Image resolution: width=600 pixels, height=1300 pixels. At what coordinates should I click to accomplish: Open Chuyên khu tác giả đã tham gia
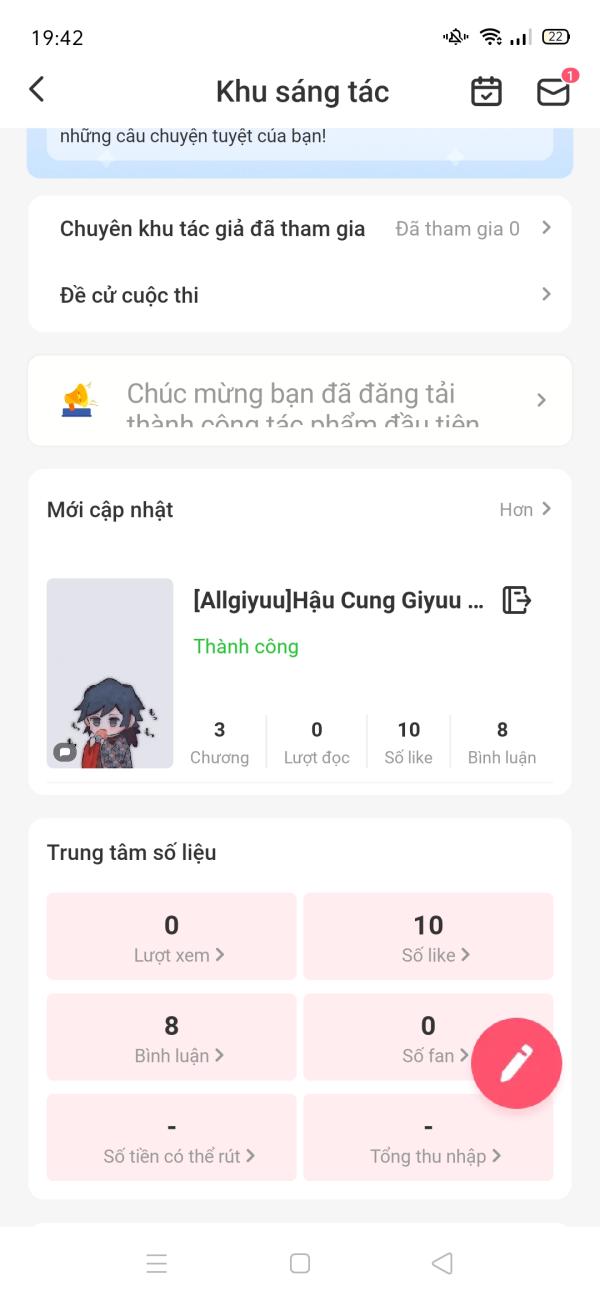[x=300, y=229]
